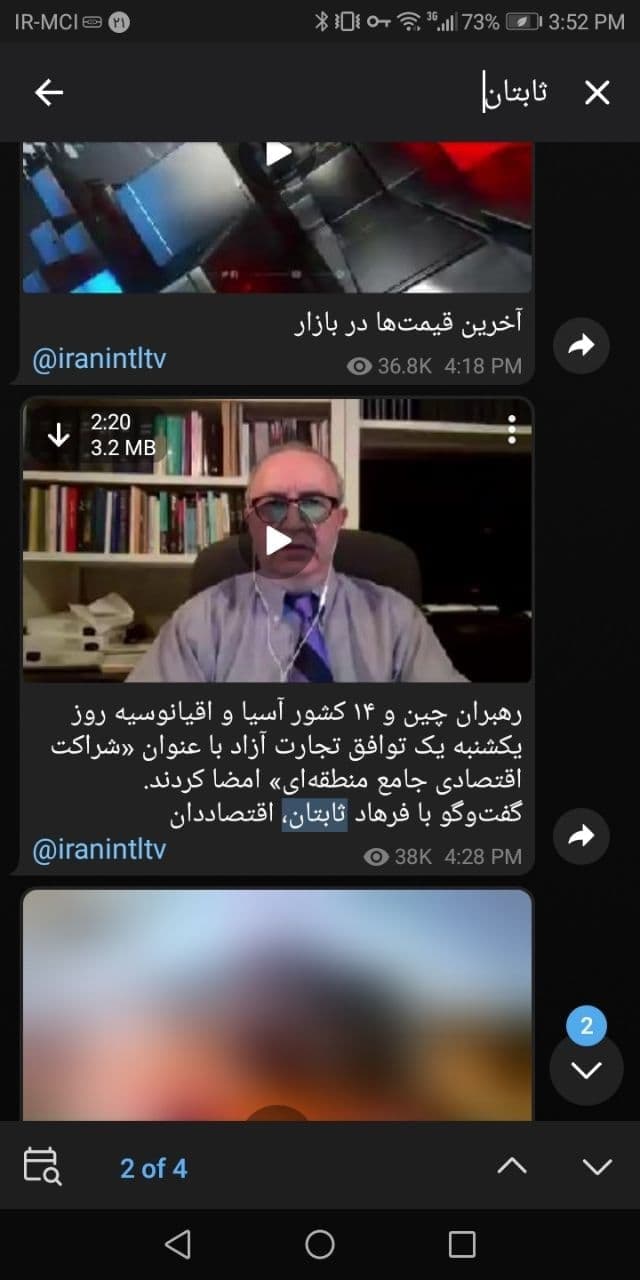Clear the search text with the X
This screenshot has height=1280, width=640.
(596, 93)
